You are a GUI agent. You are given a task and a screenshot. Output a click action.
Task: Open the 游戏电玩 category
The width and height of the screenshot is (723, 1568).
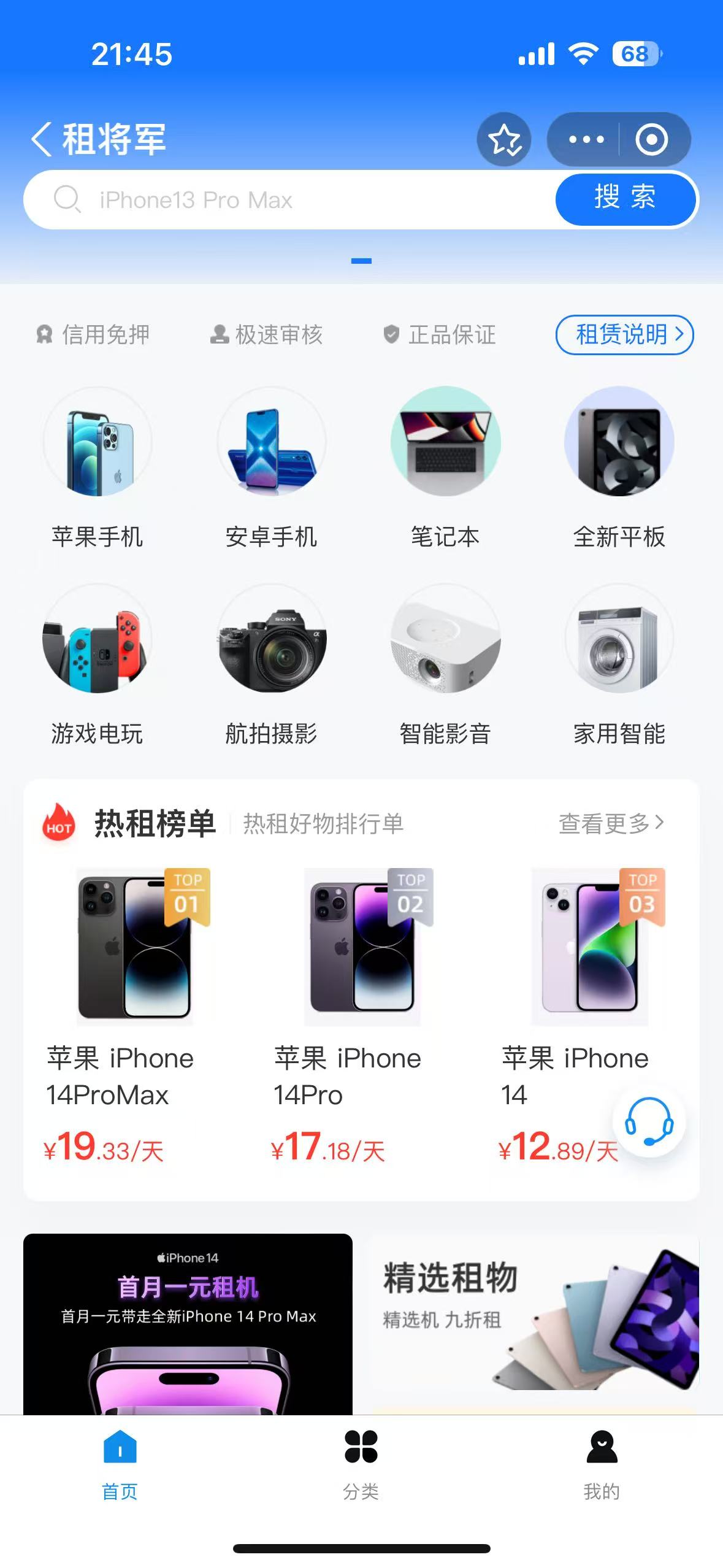pos(98,664)
